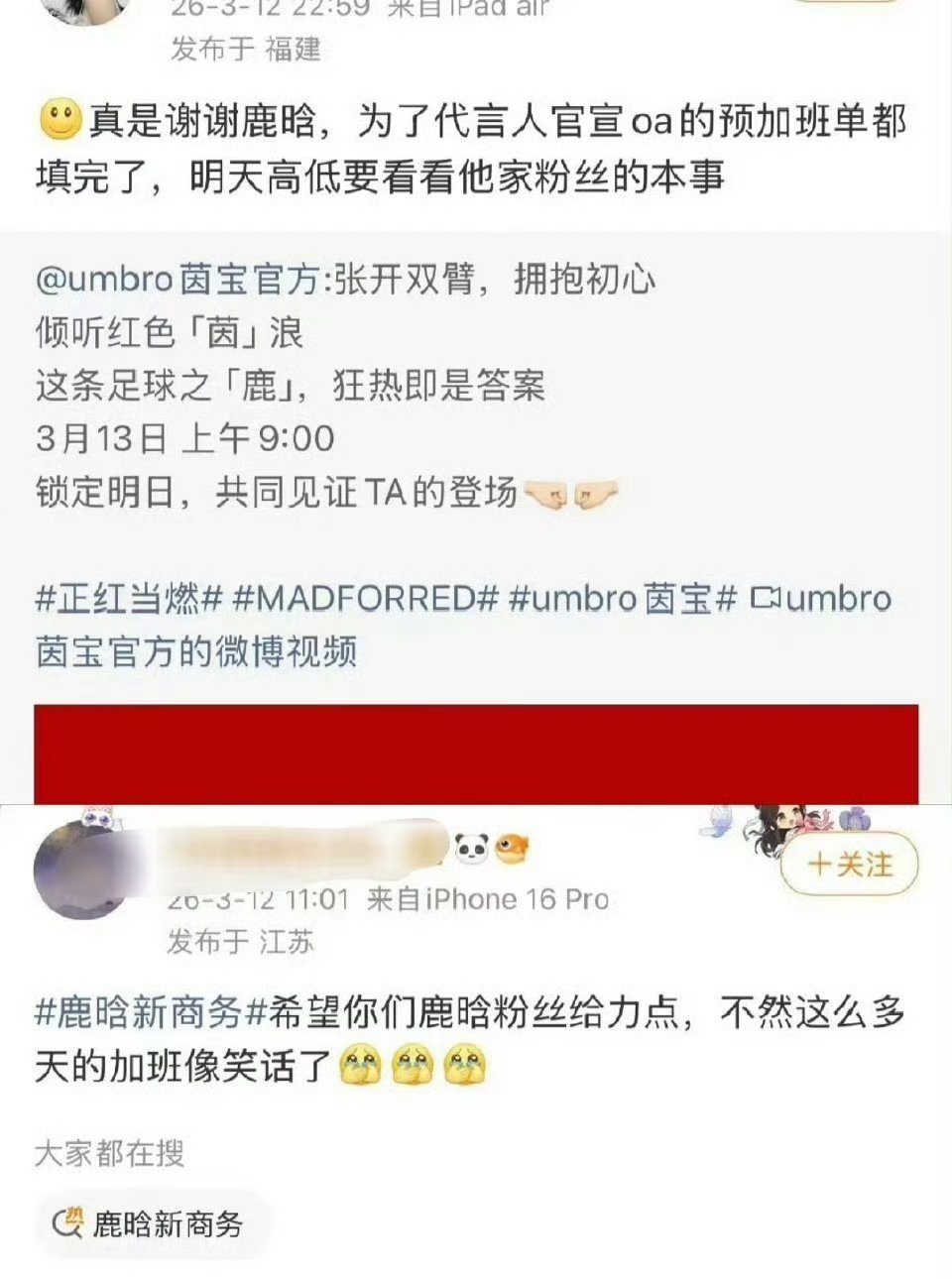Click the smiley emoji at the post start
952x1279 pixels.
click(61, 119)
